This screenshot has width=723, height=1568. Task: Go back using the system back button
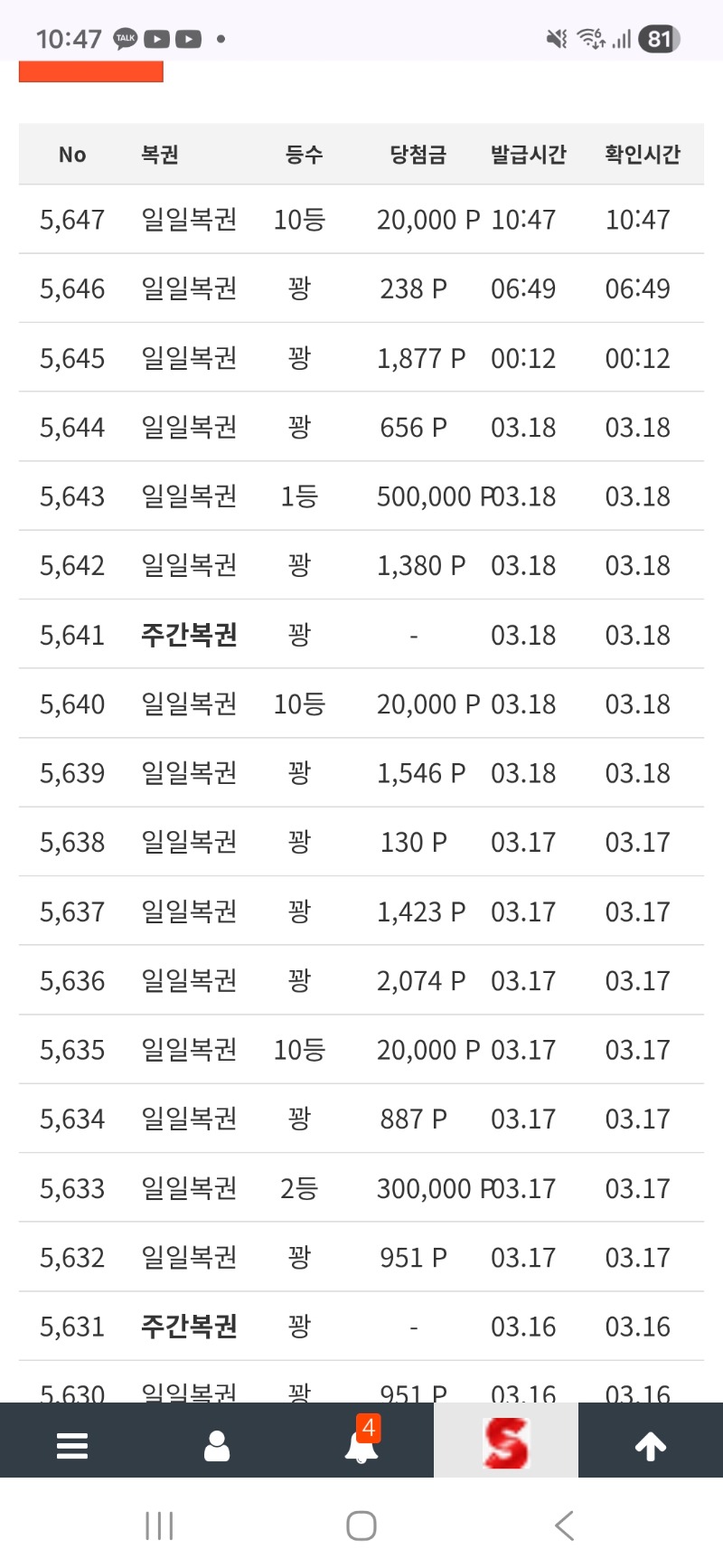click(565, 1525)
